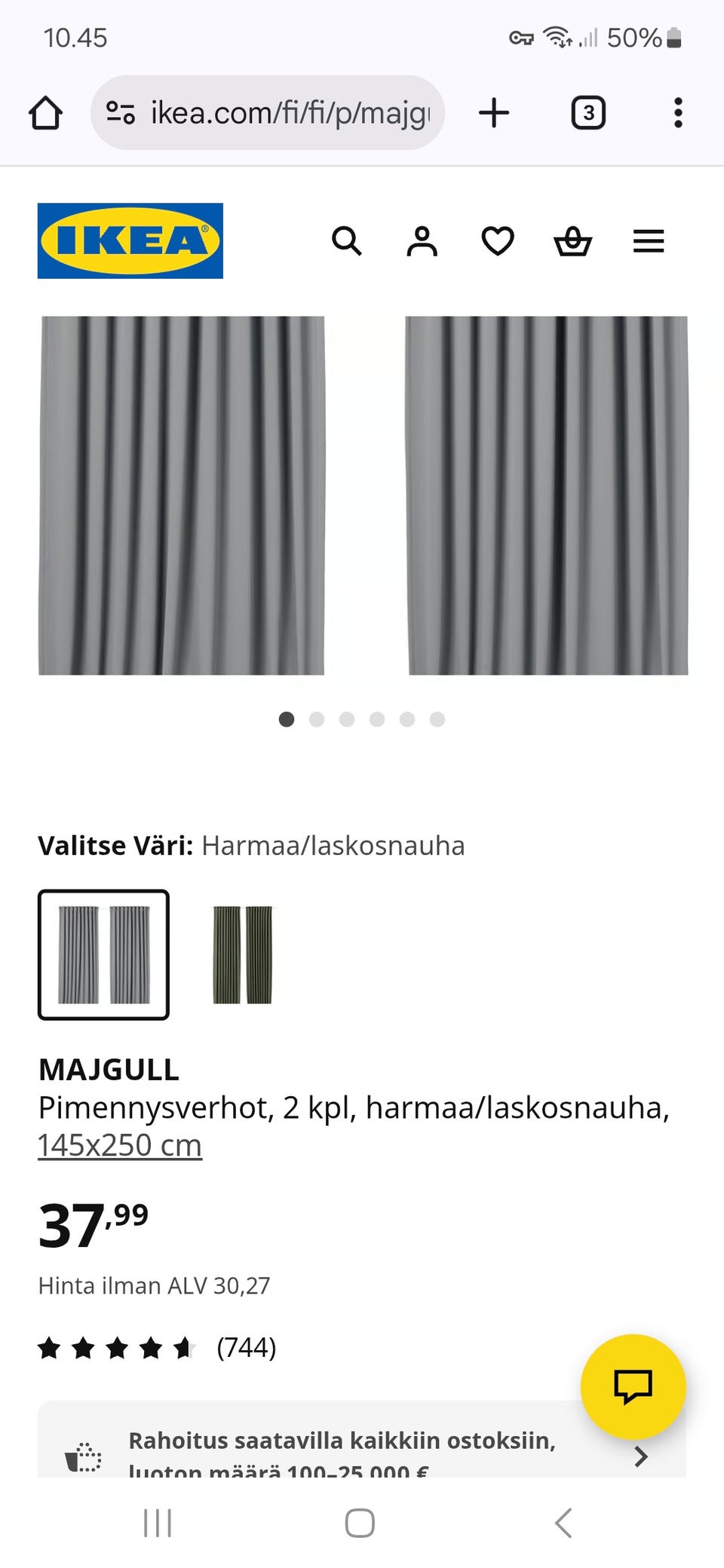Open the yellow chat bubble assistant
Image resolution: width=724 pixels, height=1568 pixels.
coord(632,1387)
